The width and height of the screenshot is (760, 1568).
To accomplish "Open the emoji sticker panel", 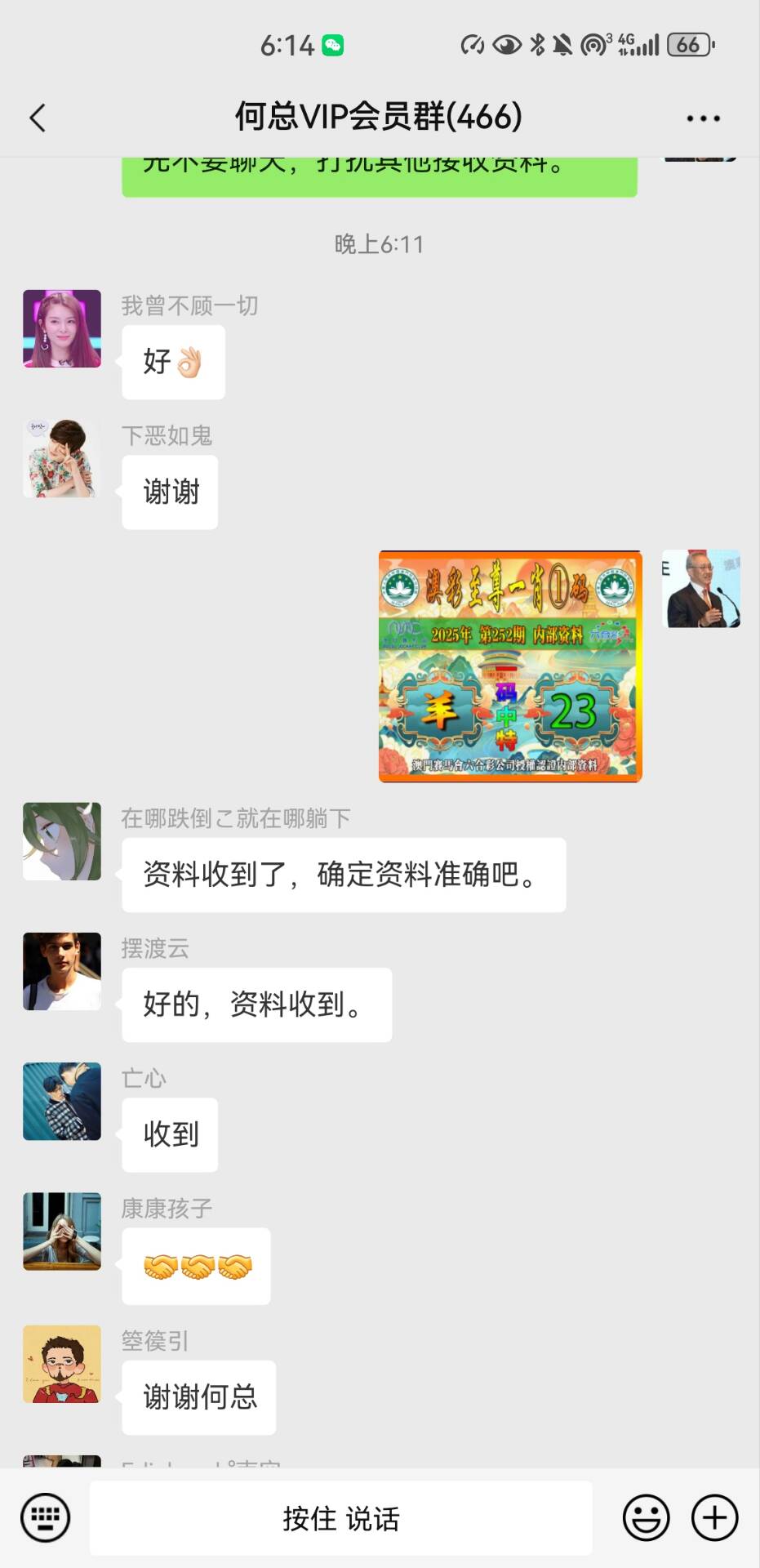I will [646, 1518].
